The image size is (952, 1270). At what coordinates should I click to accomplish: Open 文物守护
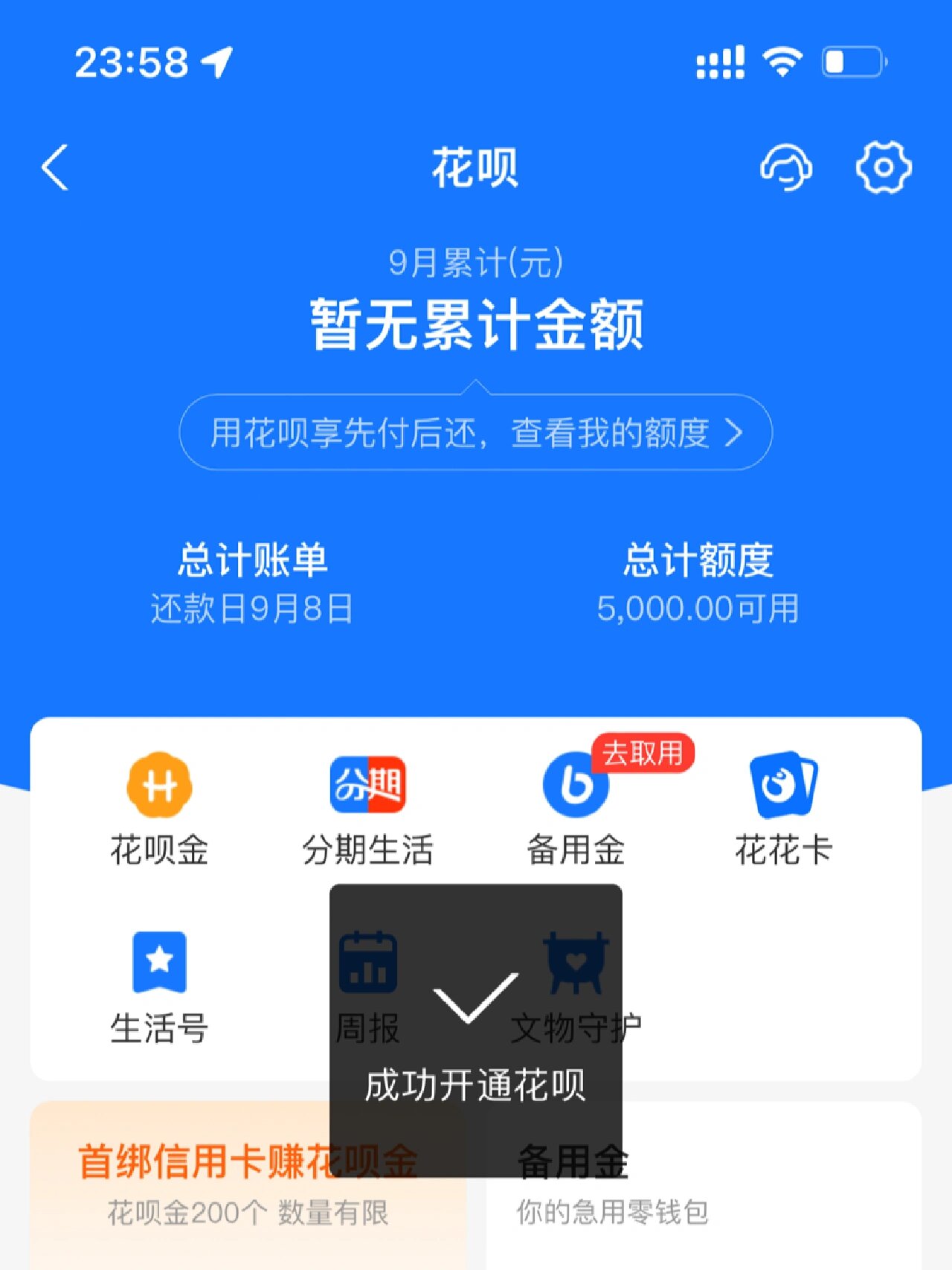click(x=576, y=987)
